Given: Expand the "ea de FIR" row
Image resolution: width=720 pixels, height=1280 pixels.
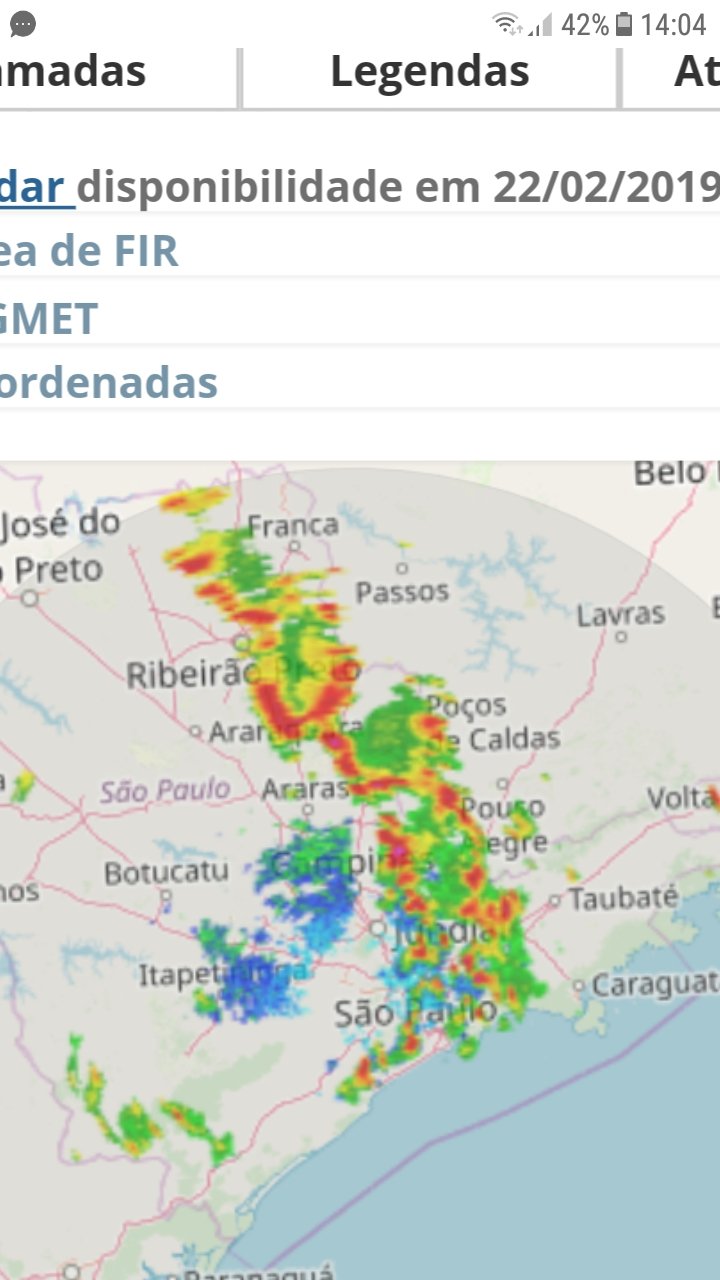Looking at the screenshot, I should pyautogui.click(x=360, y=250).
